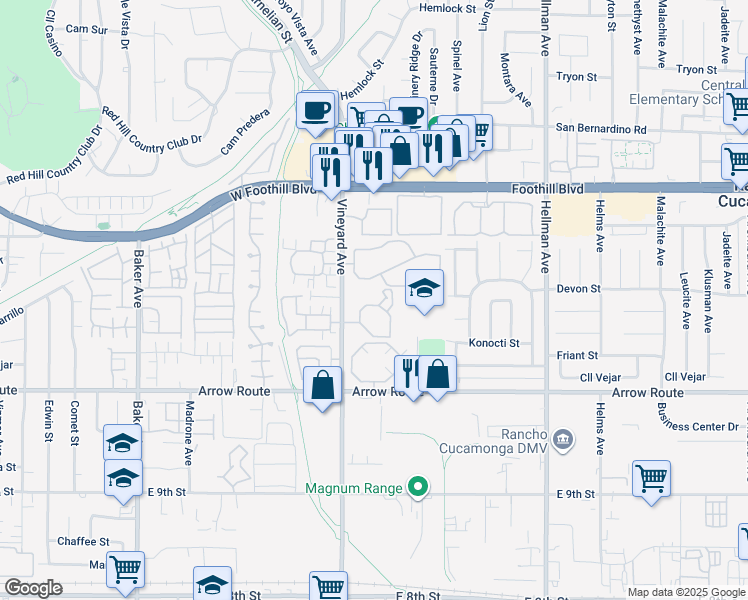Tap the Magnum Range location pin
This screenshot has width=748, height=600.
[x=420, y=489]
